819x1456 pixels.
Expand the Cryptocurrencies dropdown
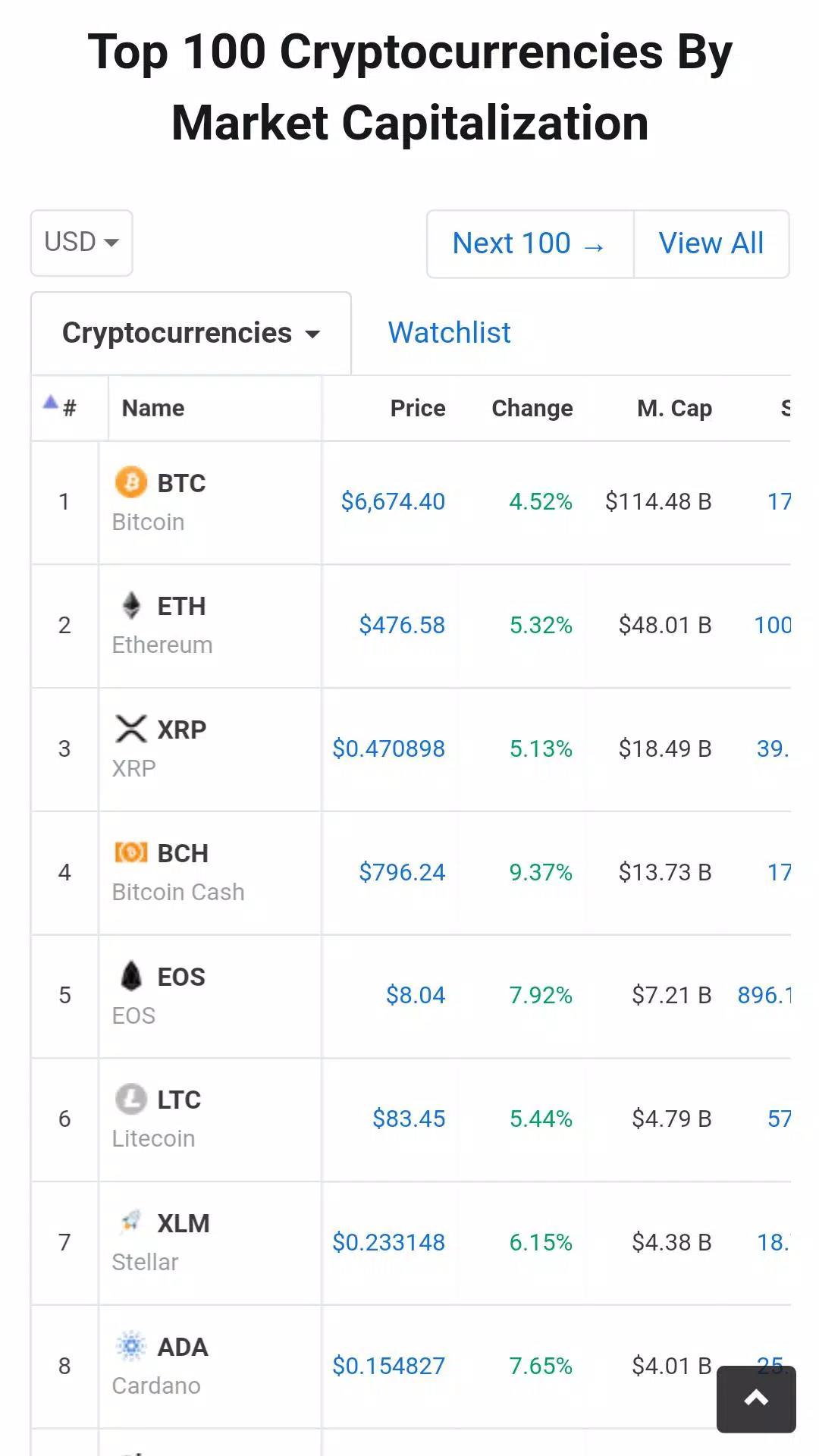190,333
